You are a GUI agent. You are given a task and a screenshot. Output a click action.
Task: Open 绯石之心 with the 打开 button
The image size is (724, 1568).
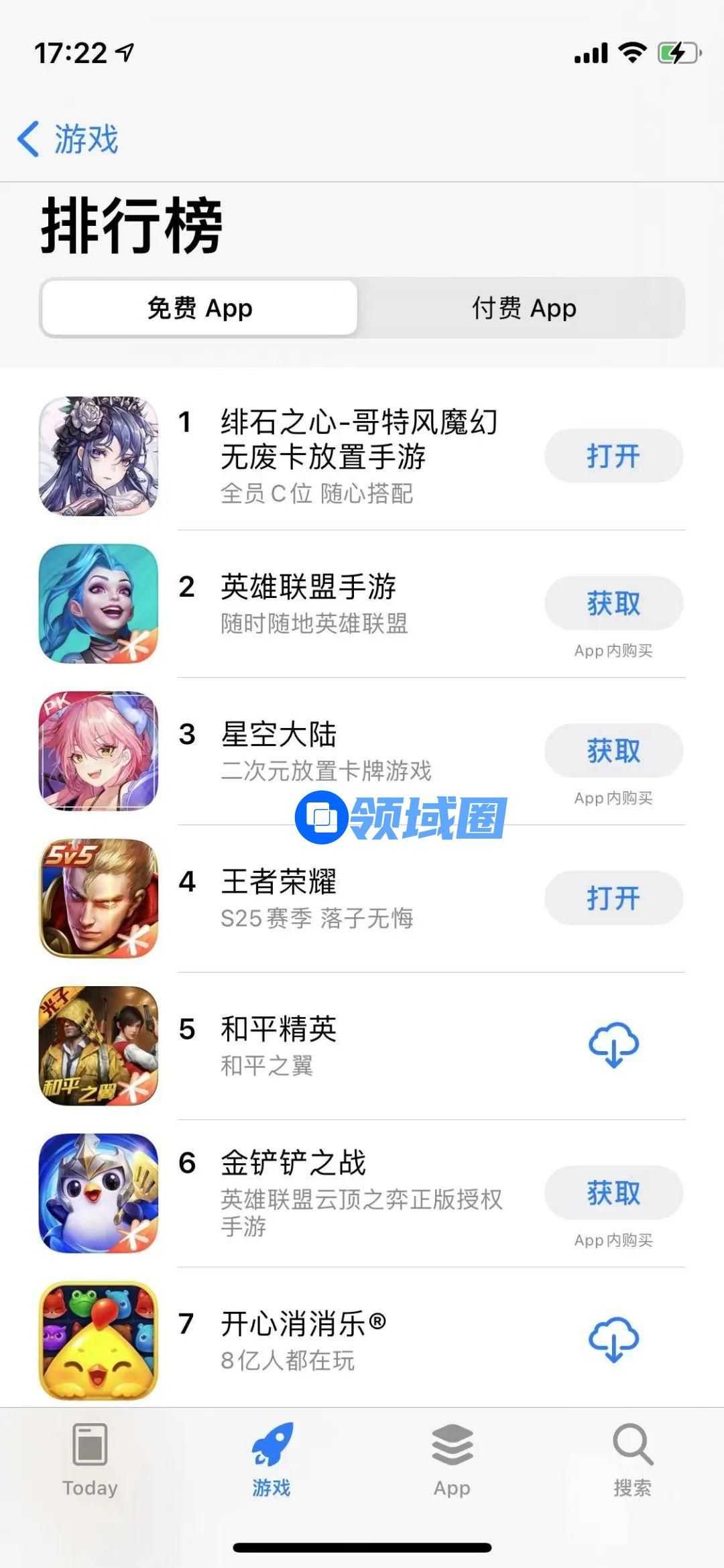(613, 456)
